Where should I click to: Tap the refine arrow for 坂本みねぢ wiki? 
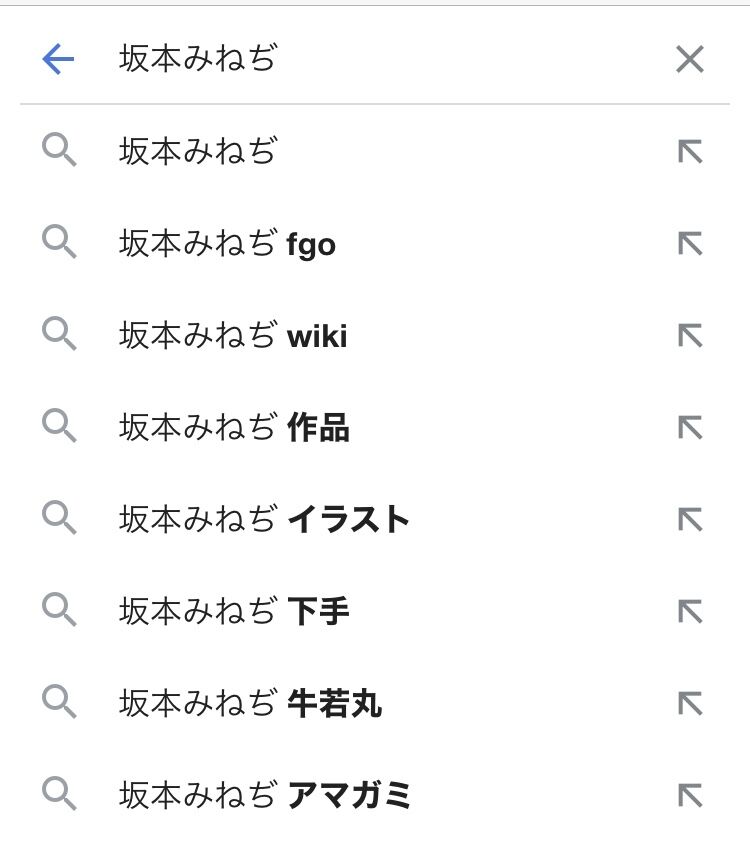(688, 335)
